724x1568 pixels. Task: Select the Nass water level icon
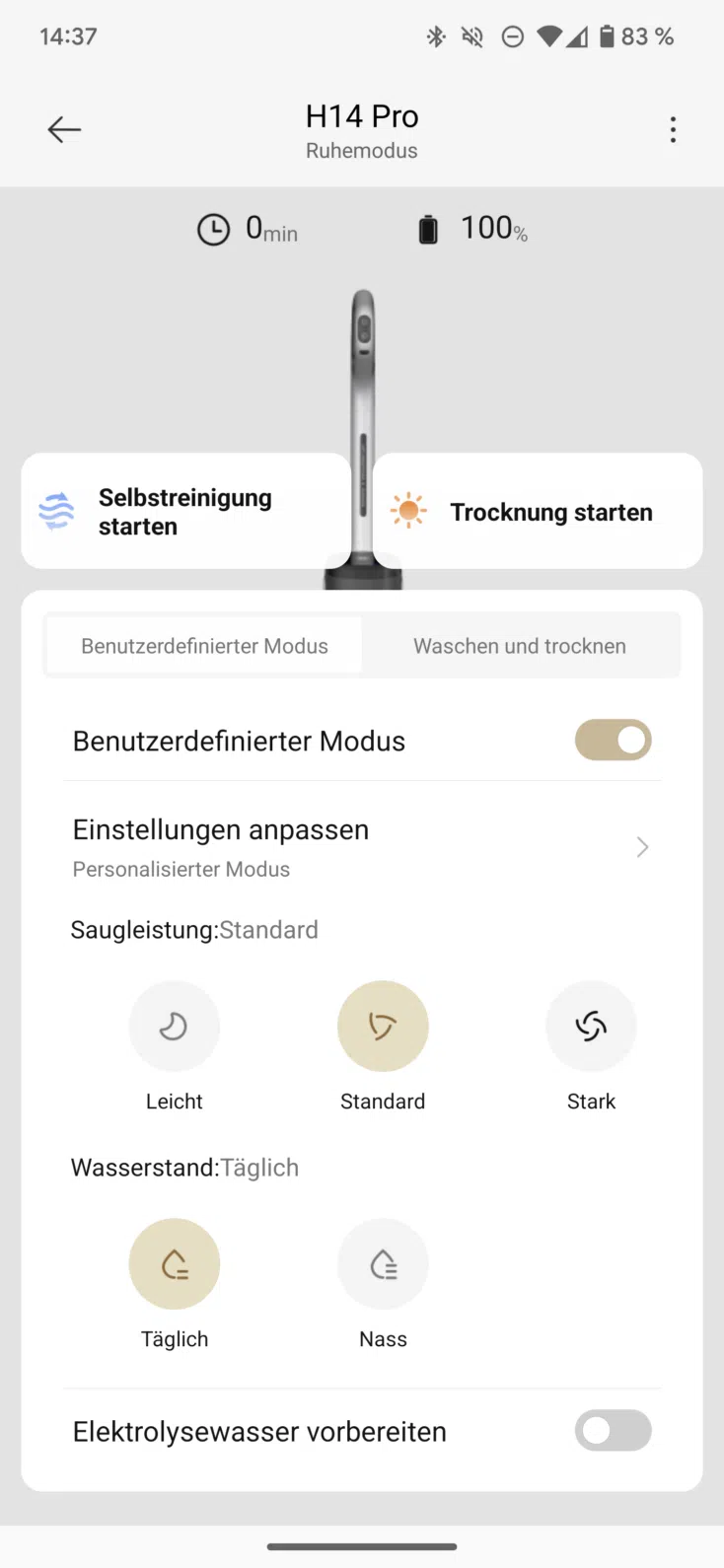click(383, 1263)
